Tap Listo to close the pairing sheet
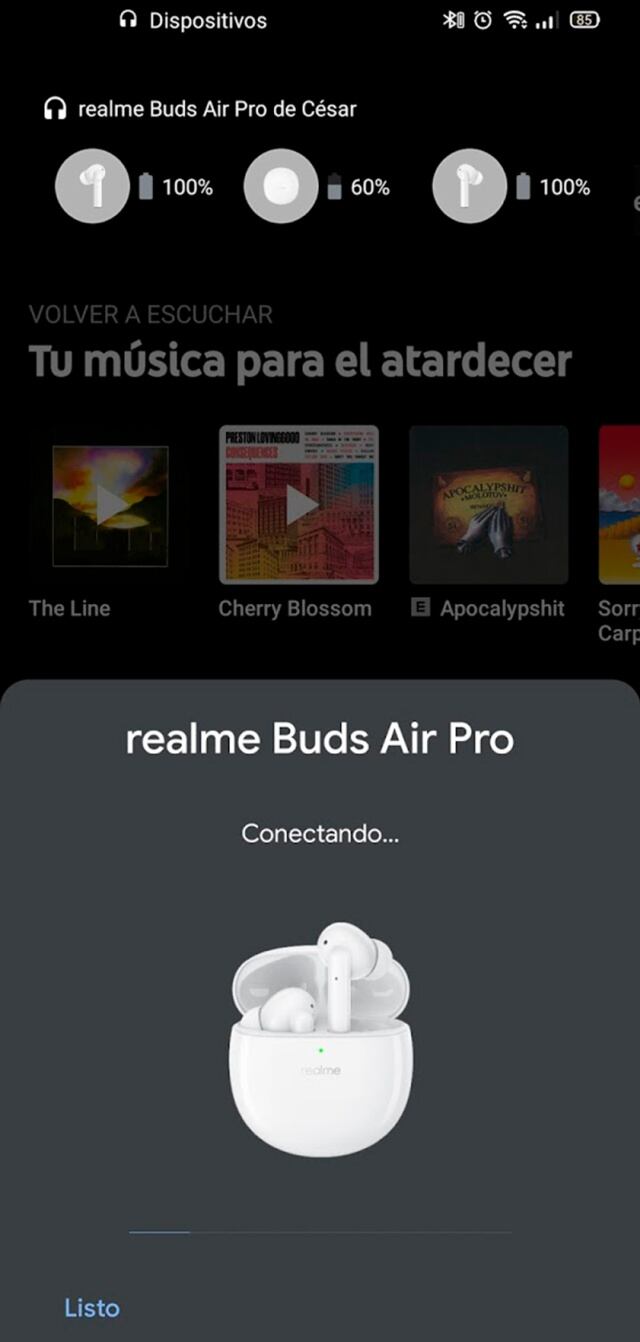640x1342 pixels. 92,1307
